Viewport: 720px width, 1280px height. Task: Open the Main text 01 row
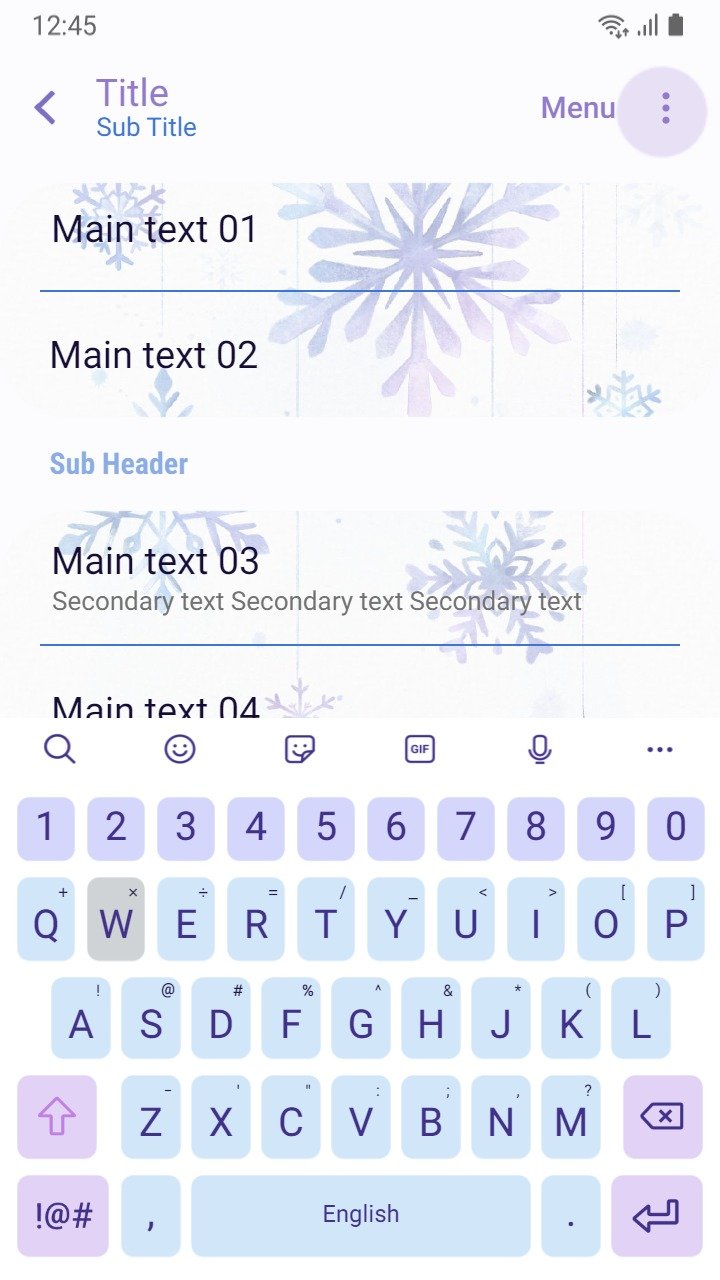(x=360, y=230)
